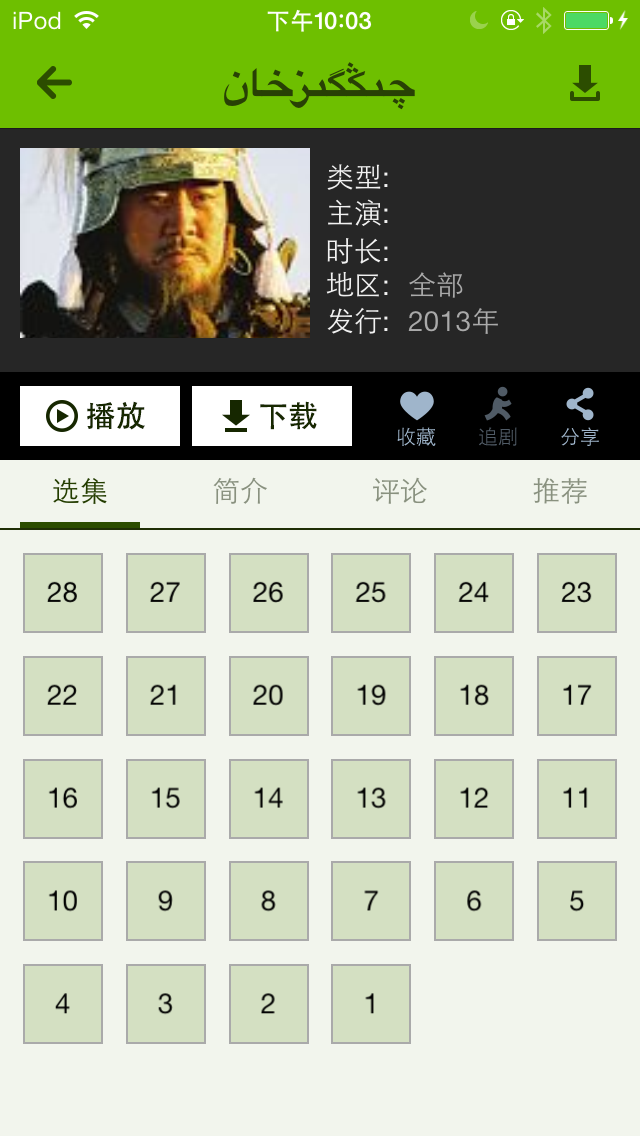Open the downloads icon in the header
640x1136 pixels.
coord(585,84)
